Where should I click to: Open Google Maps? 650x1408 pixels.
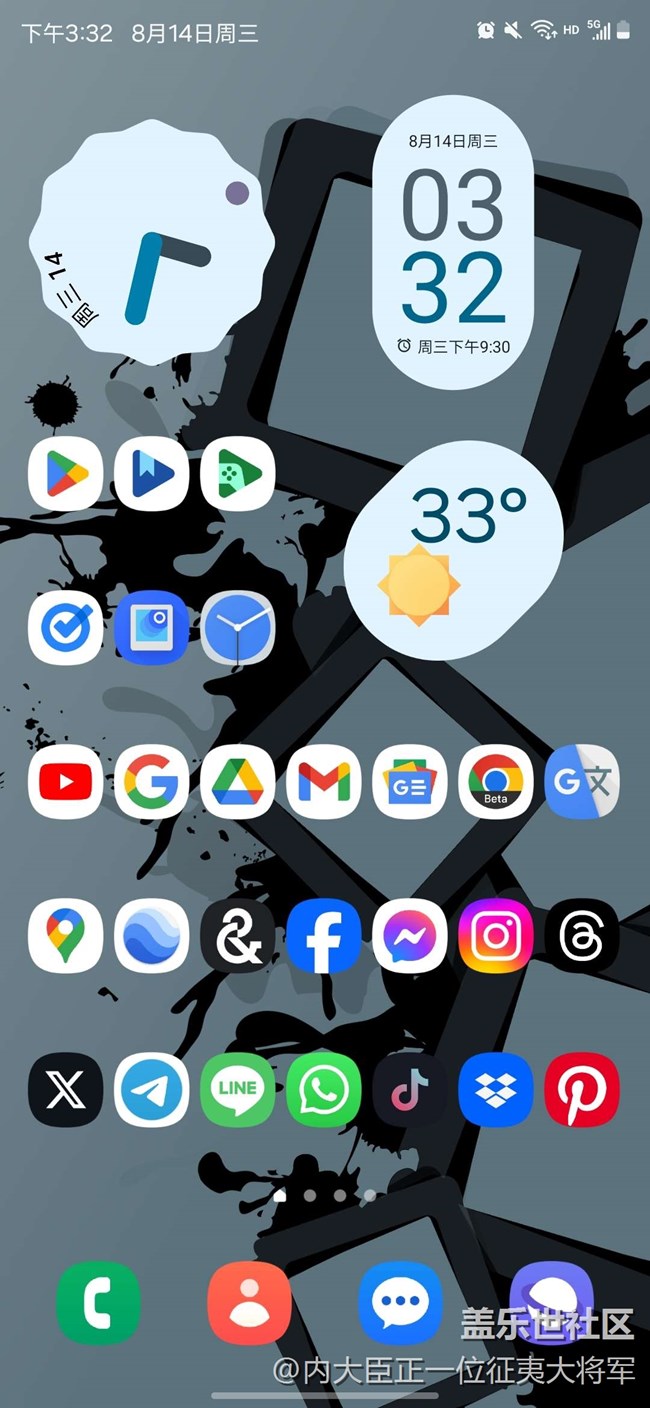(66, 936)
